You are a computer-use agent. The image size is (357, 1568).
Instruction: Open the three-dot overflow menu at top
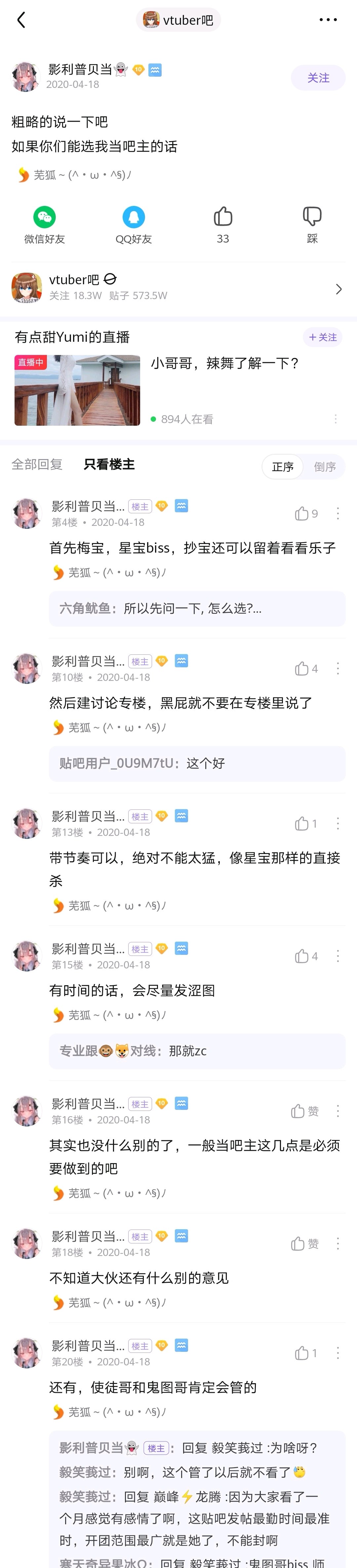point(328,20)
